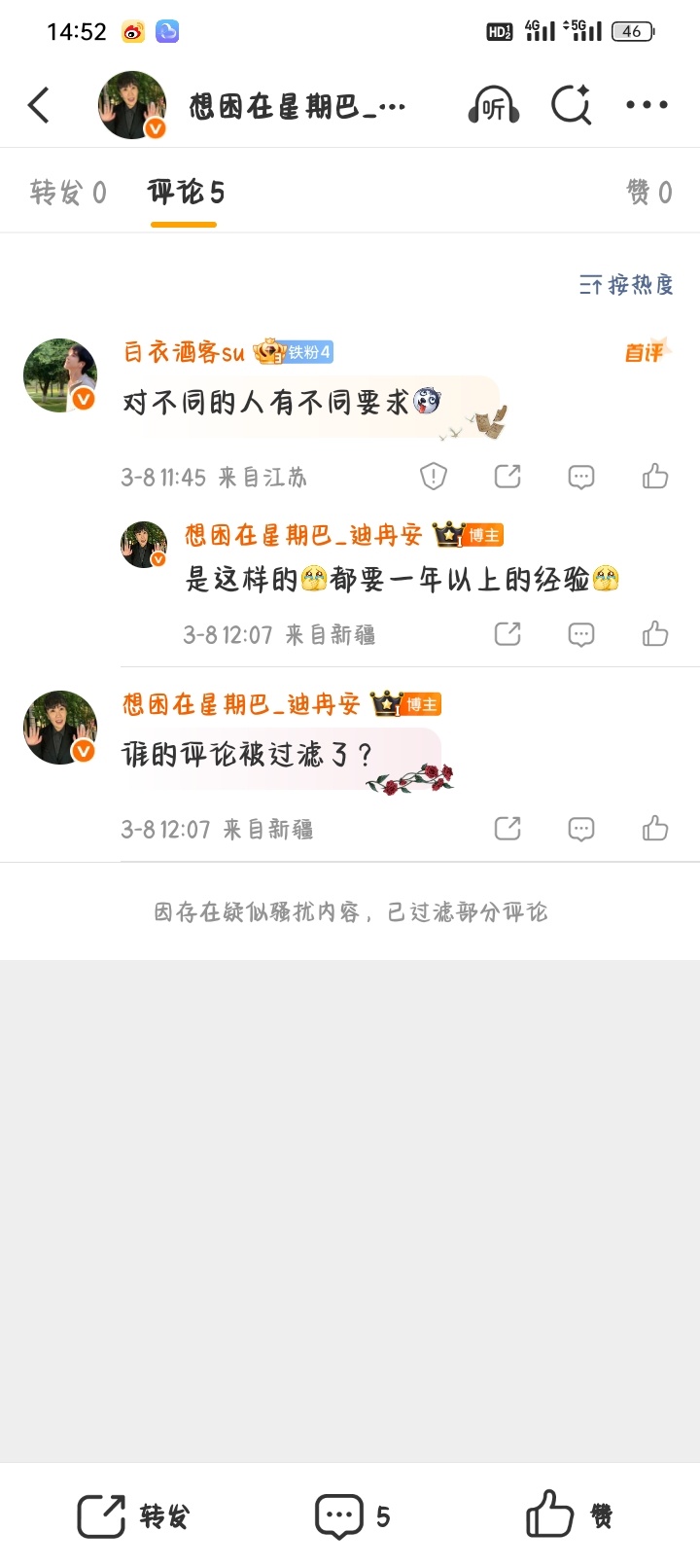Click the 铁粉4 badge next to 白衣酒客su
Screen dimensions: 700x1568
point(302,352)
